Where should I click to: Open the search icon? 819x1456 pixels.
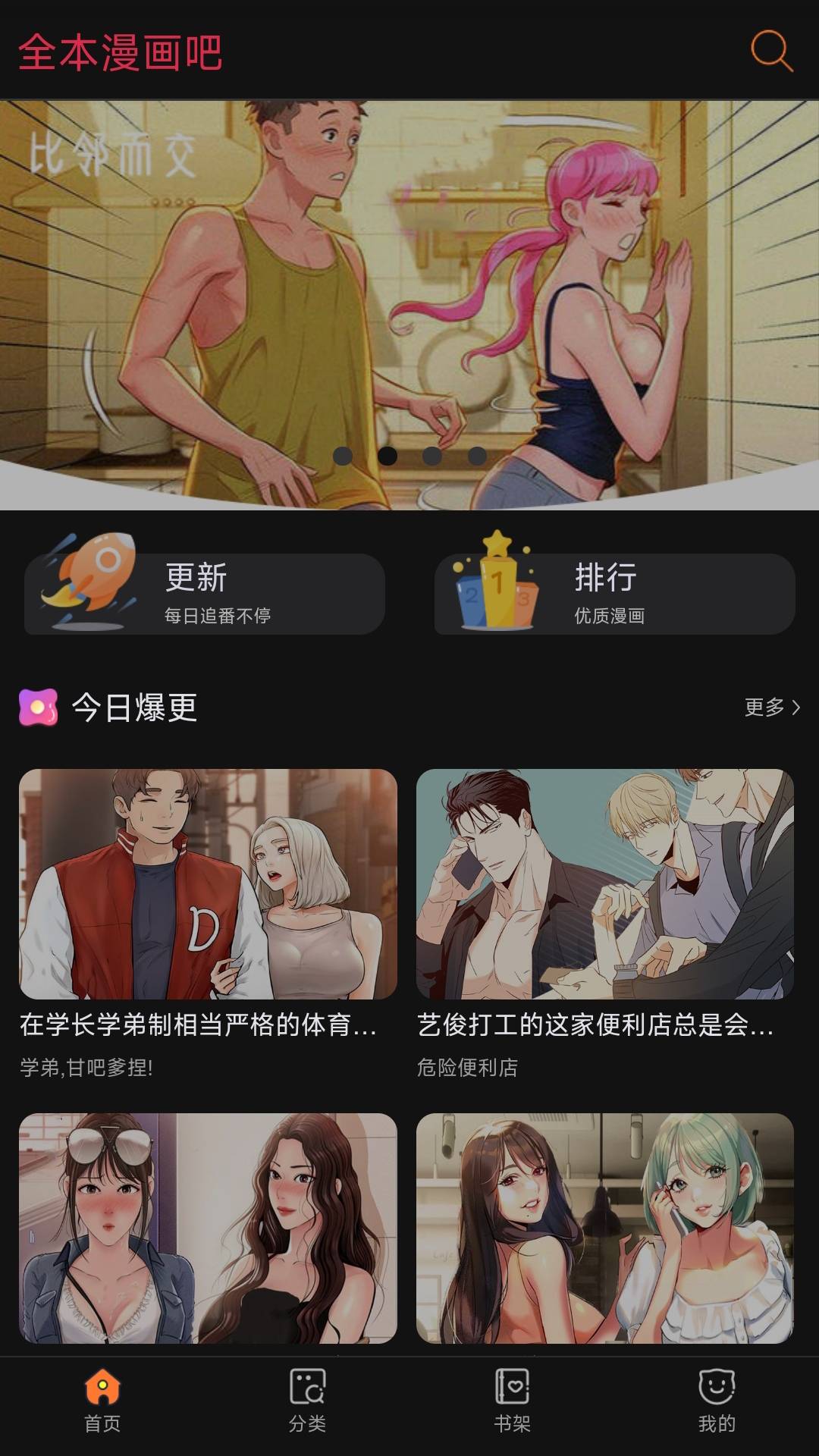[771, 51]
